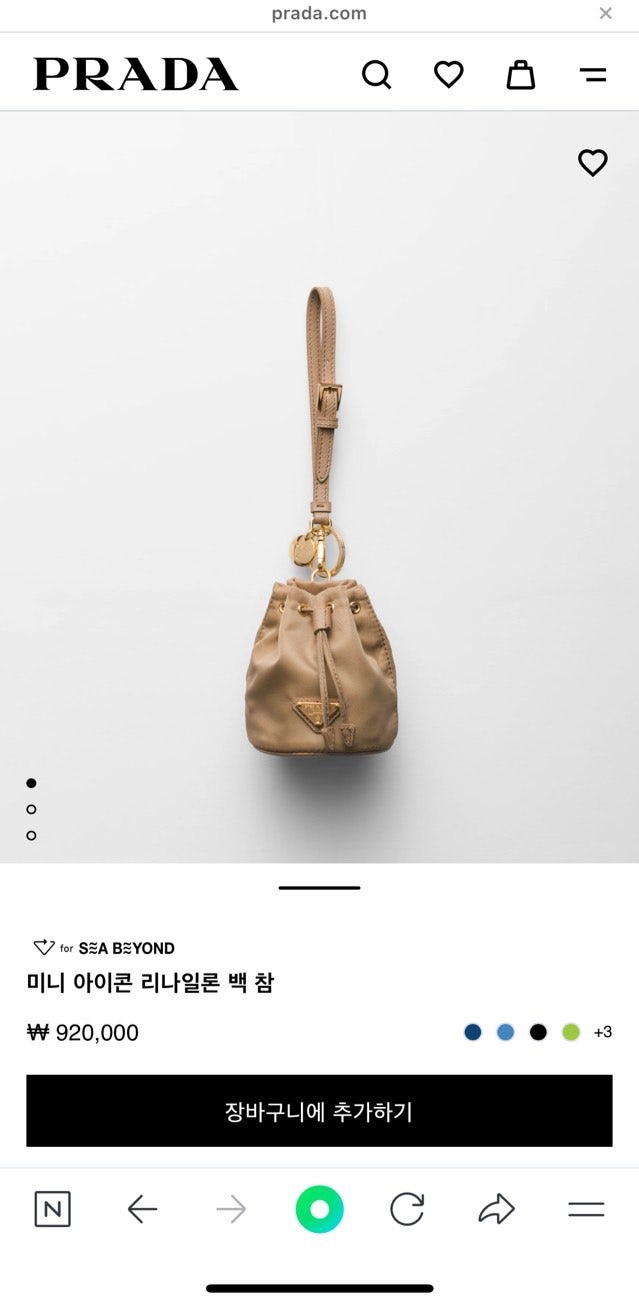This screenshot has width=639, height=1307.
Task: Select the black color swatch
Action: pyautogui.click(x=538, y=1032)
